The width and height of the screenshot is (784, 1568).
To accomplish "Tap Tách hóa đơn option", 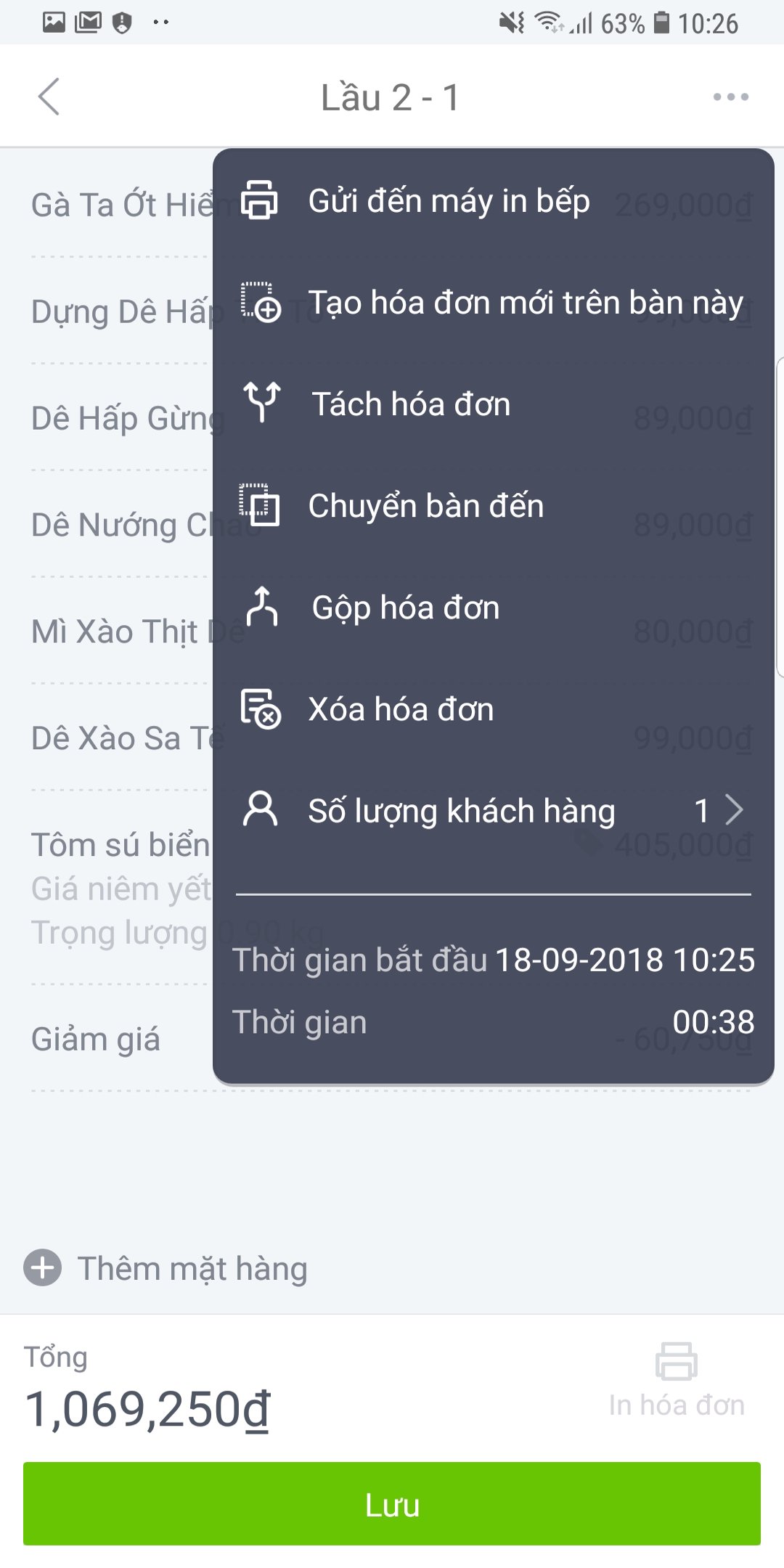I will (411, 404).
